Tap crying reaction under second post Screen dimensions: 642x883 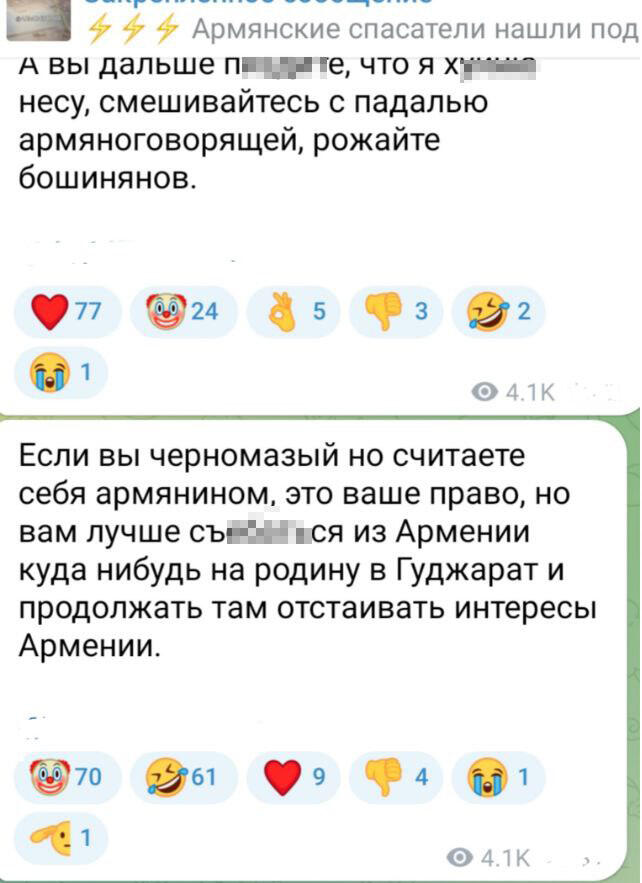point(499,775)
